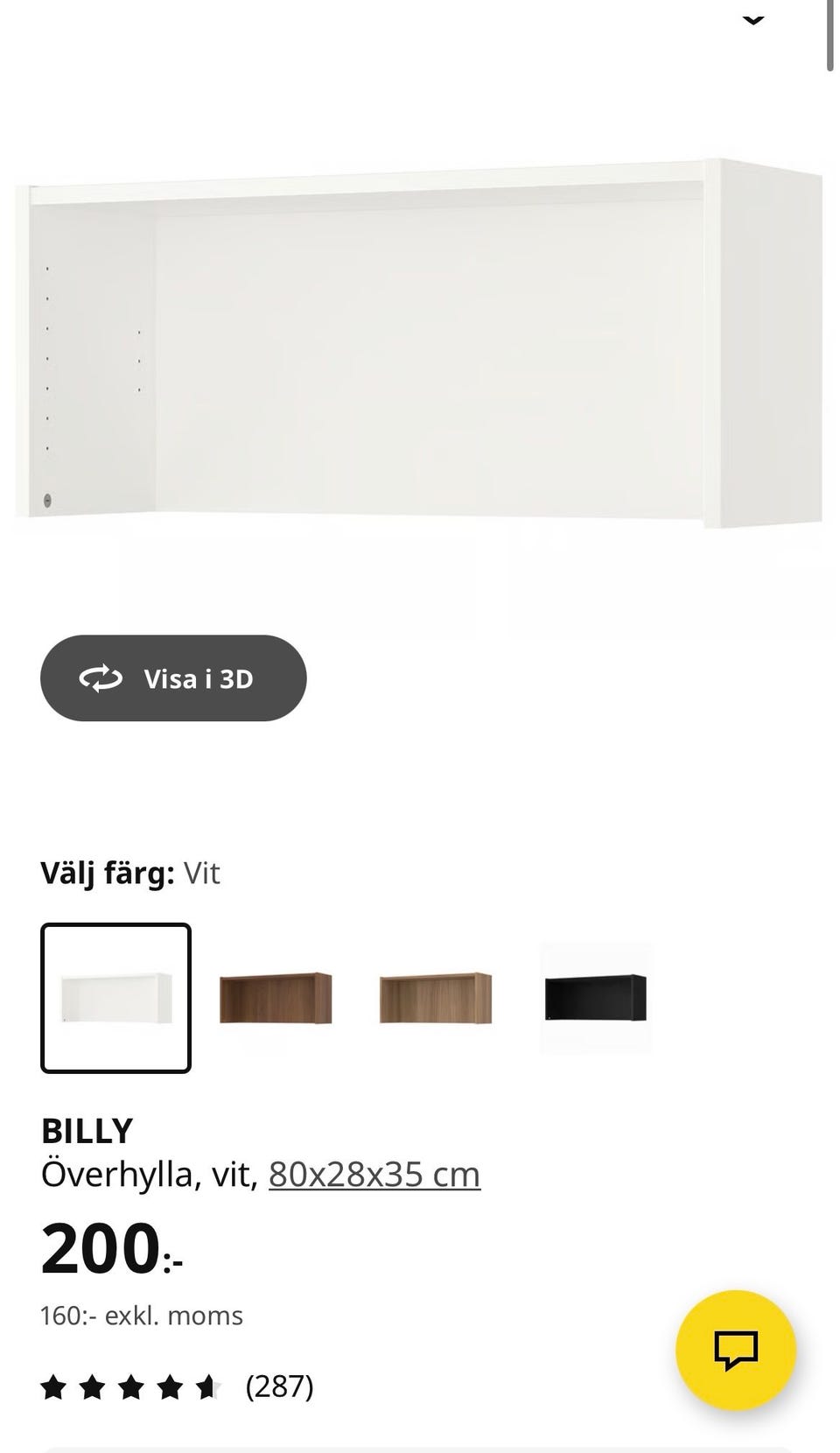This screenshot has height=1453, width=840.
Task: Open the Välj färg color options
Action: (129, 873)
